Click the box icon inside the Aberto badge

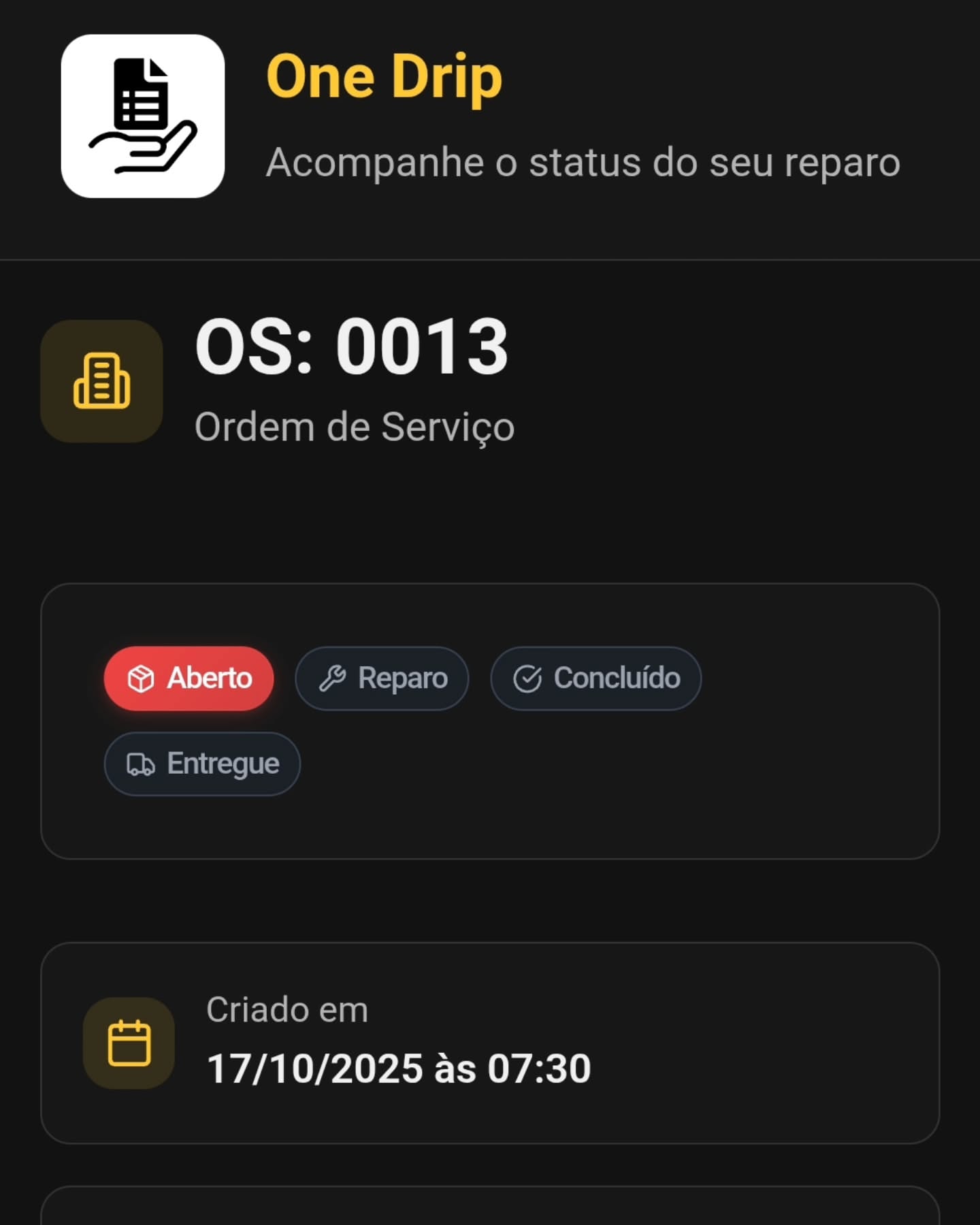(140, 678)
